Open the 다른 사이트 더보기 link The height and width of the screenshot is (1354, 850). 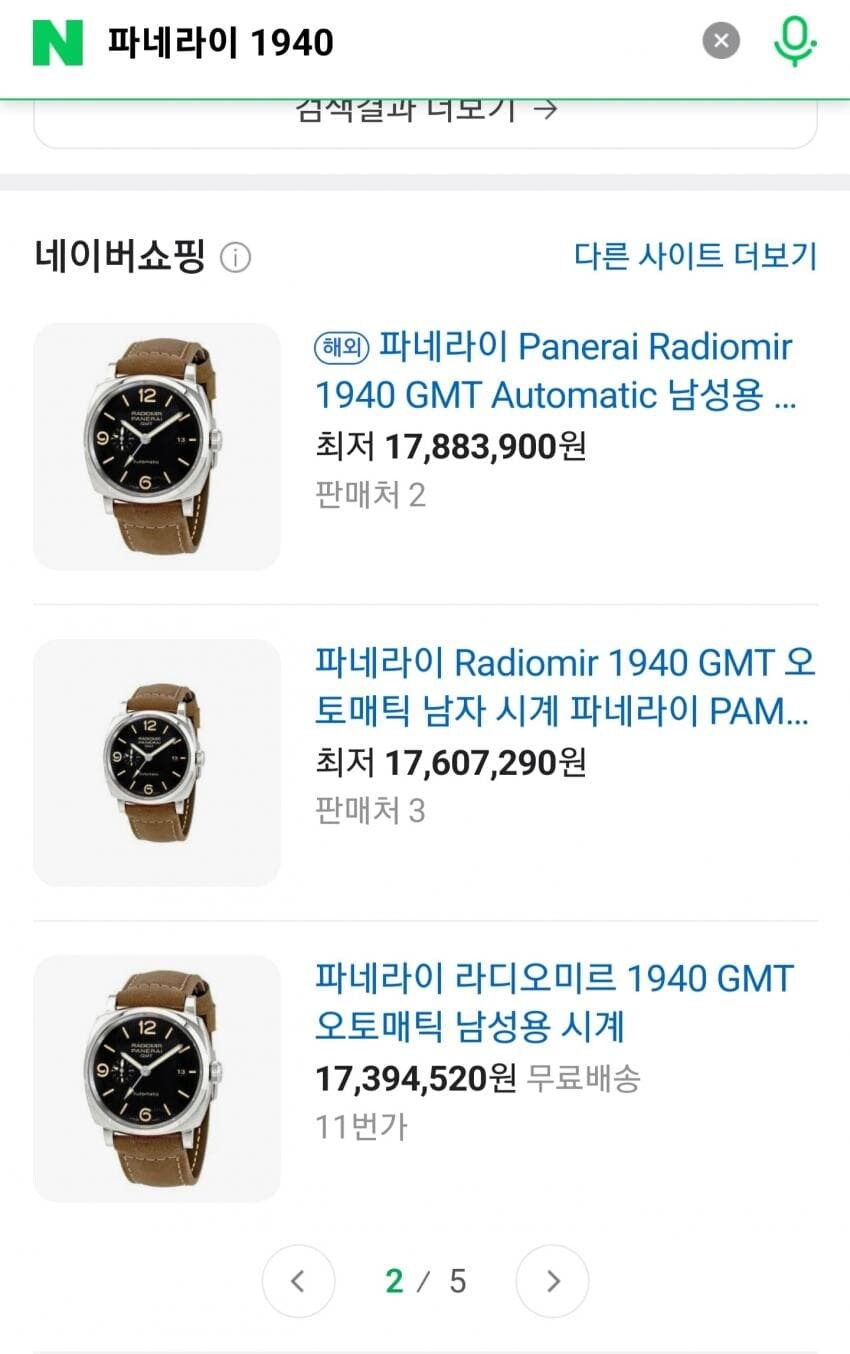tap(695, 257)
